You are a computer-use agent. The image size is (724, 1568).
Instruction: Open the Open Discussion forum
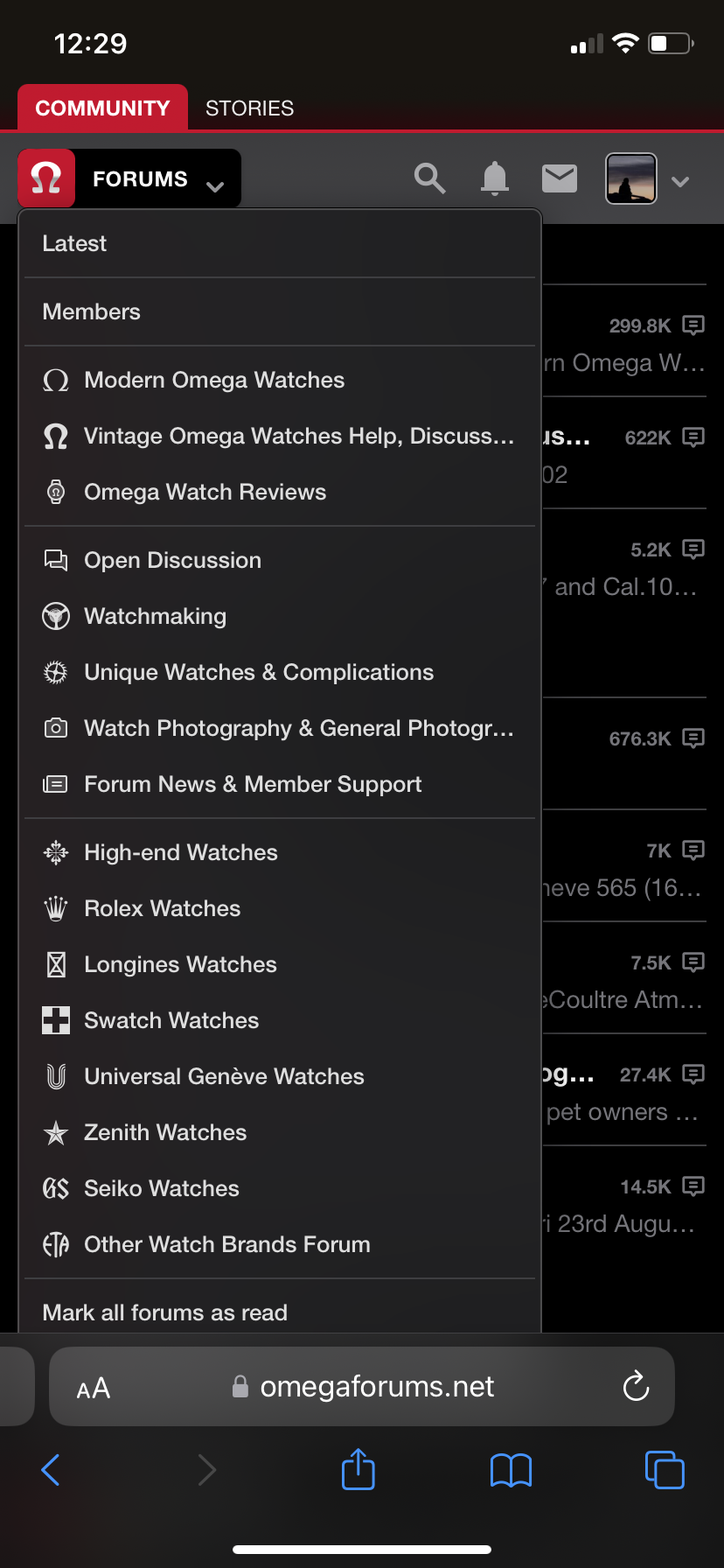point(172,561)
